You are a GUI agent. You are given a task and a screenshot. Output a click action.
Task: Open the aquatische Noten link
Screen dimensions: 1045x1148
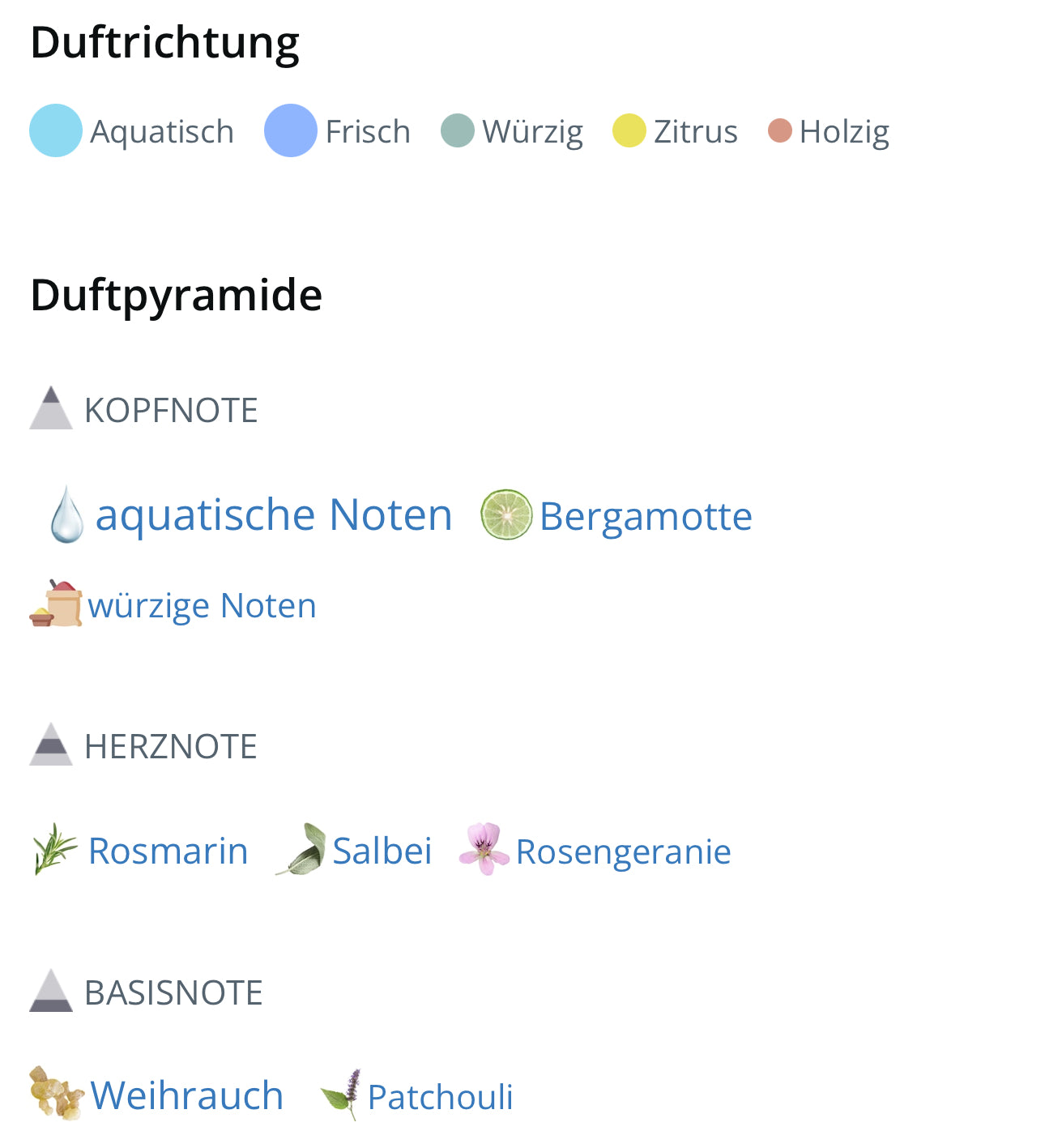pyautogui.click(x=273, y=515)
